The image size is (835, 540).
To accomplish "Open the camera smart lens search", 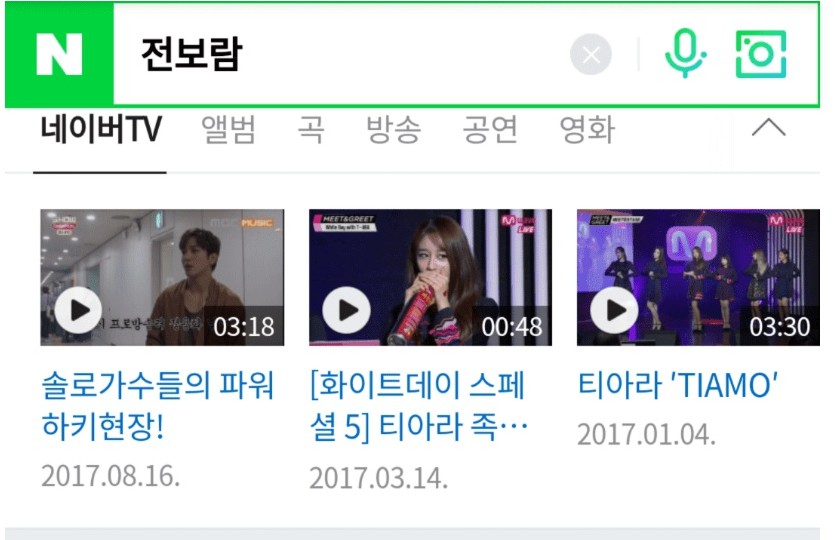I will coord(761,54).
